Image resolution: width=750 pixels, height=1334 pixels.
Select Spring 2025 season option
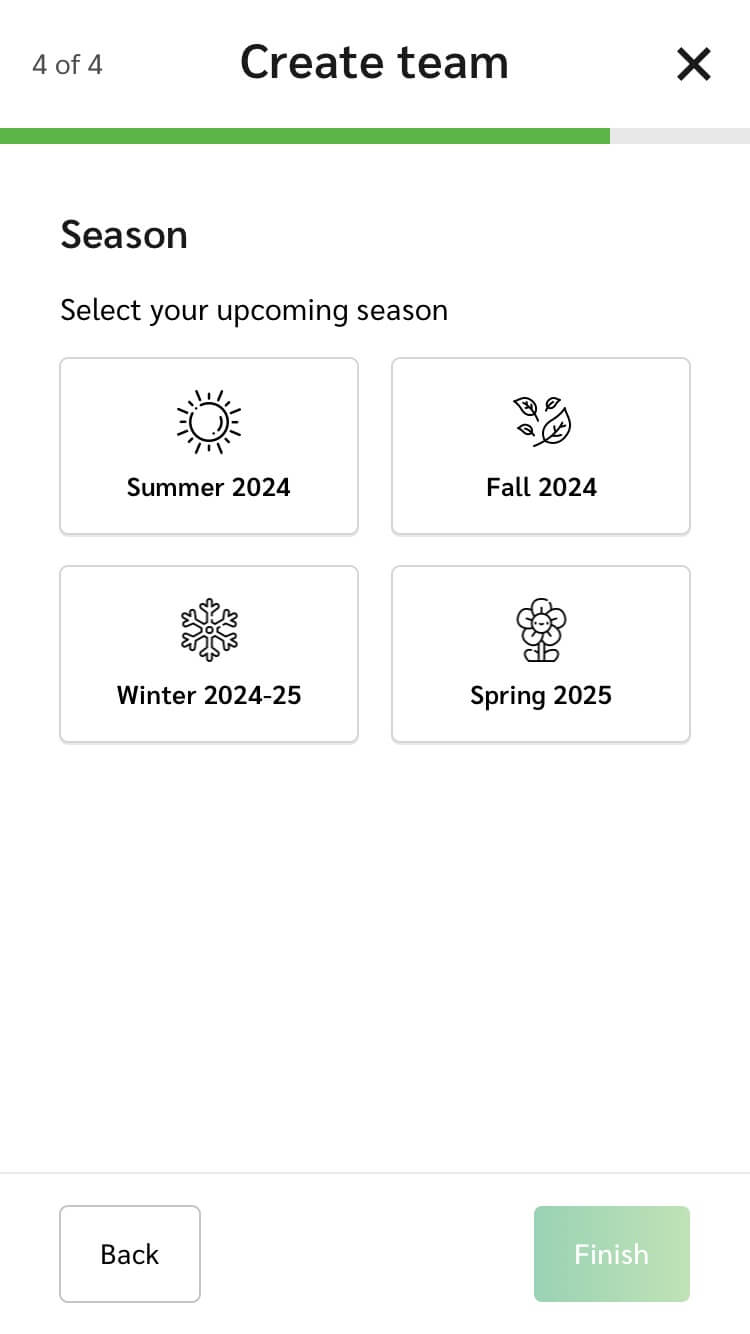pyautogui.click(x=541, y=654)
